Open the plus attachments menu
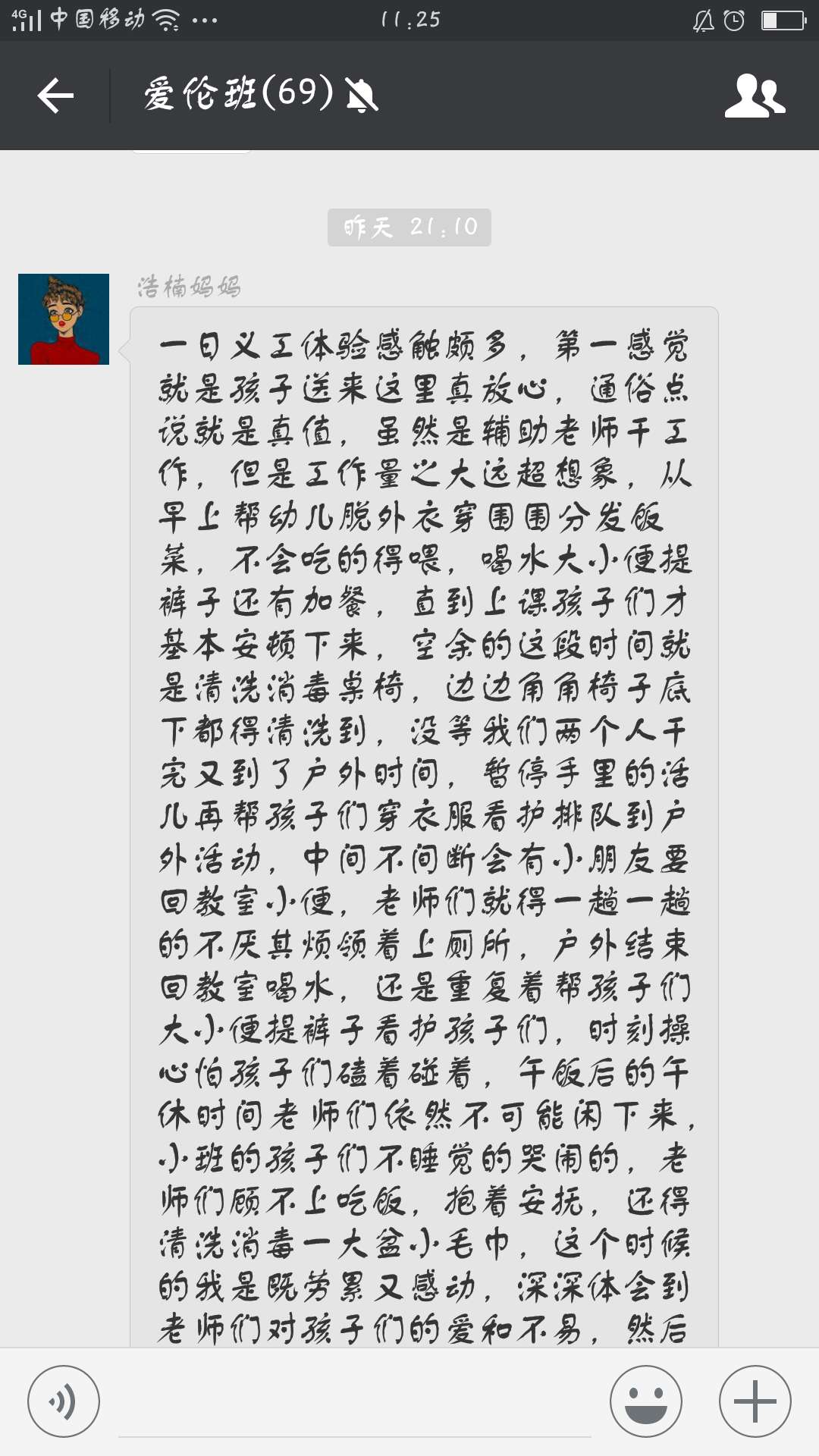The image size is (819, 1456). pyautogui.click(x=755, y=1401)
